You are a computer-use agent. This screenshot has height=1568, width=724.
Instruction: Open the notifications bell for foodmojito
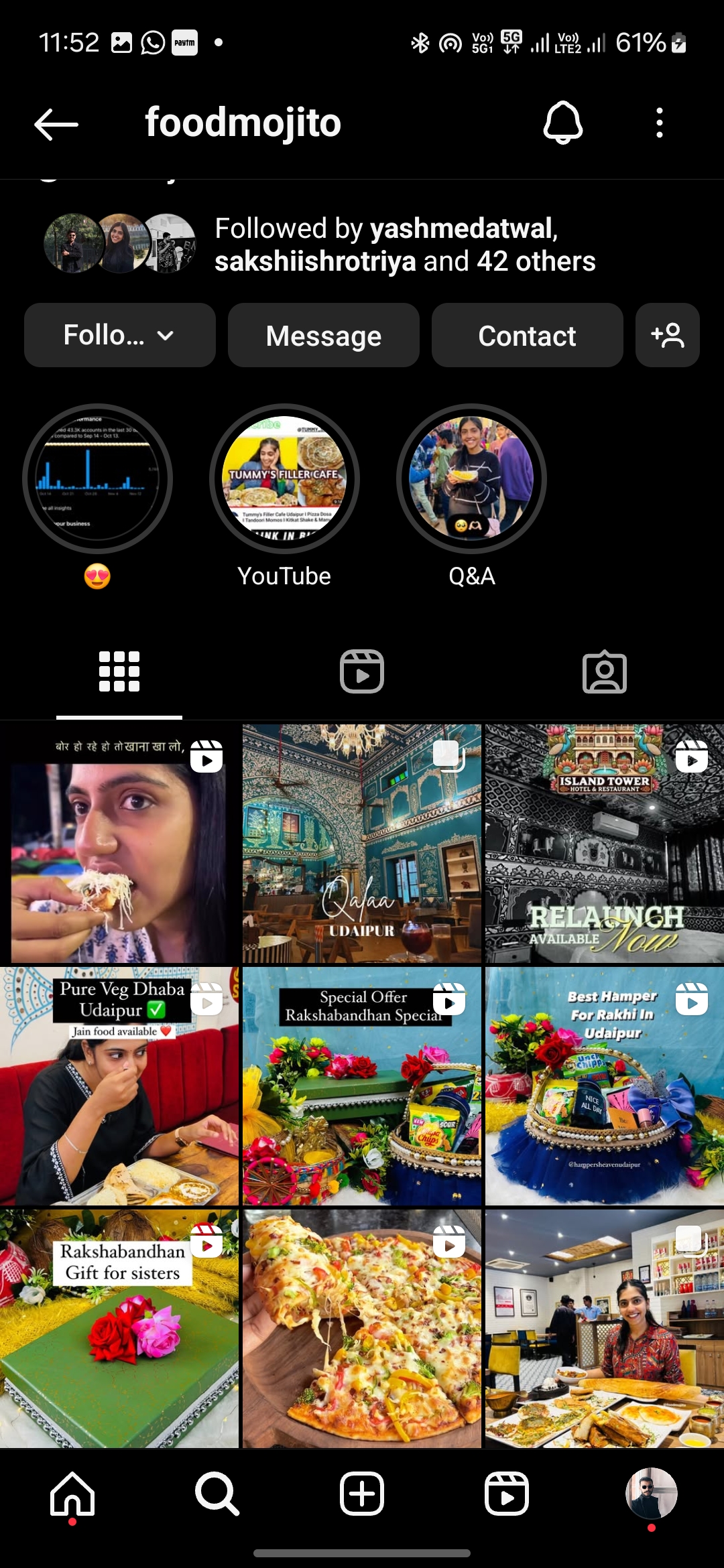(562, 123)
